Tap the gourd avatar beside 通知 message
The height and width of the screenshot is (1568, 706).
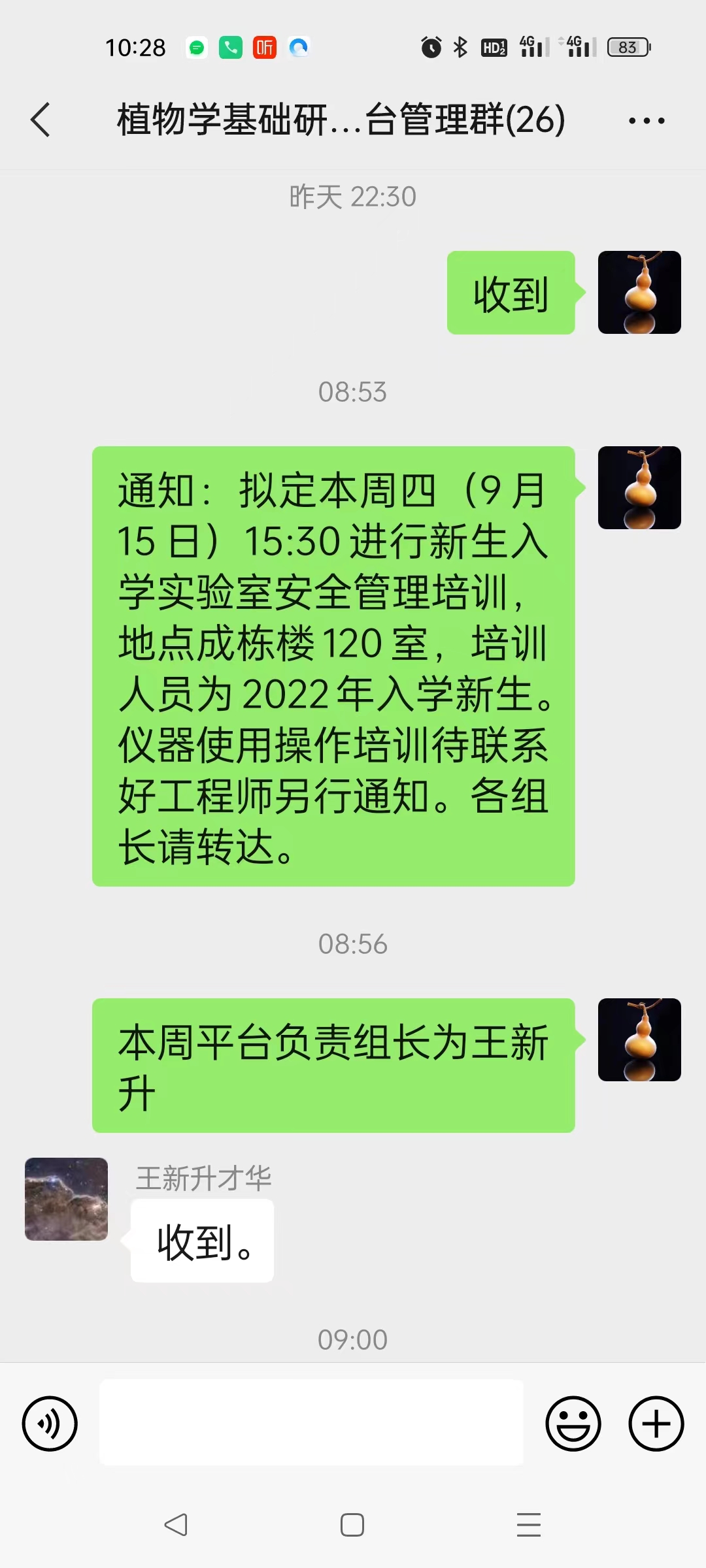pos(639,487)
